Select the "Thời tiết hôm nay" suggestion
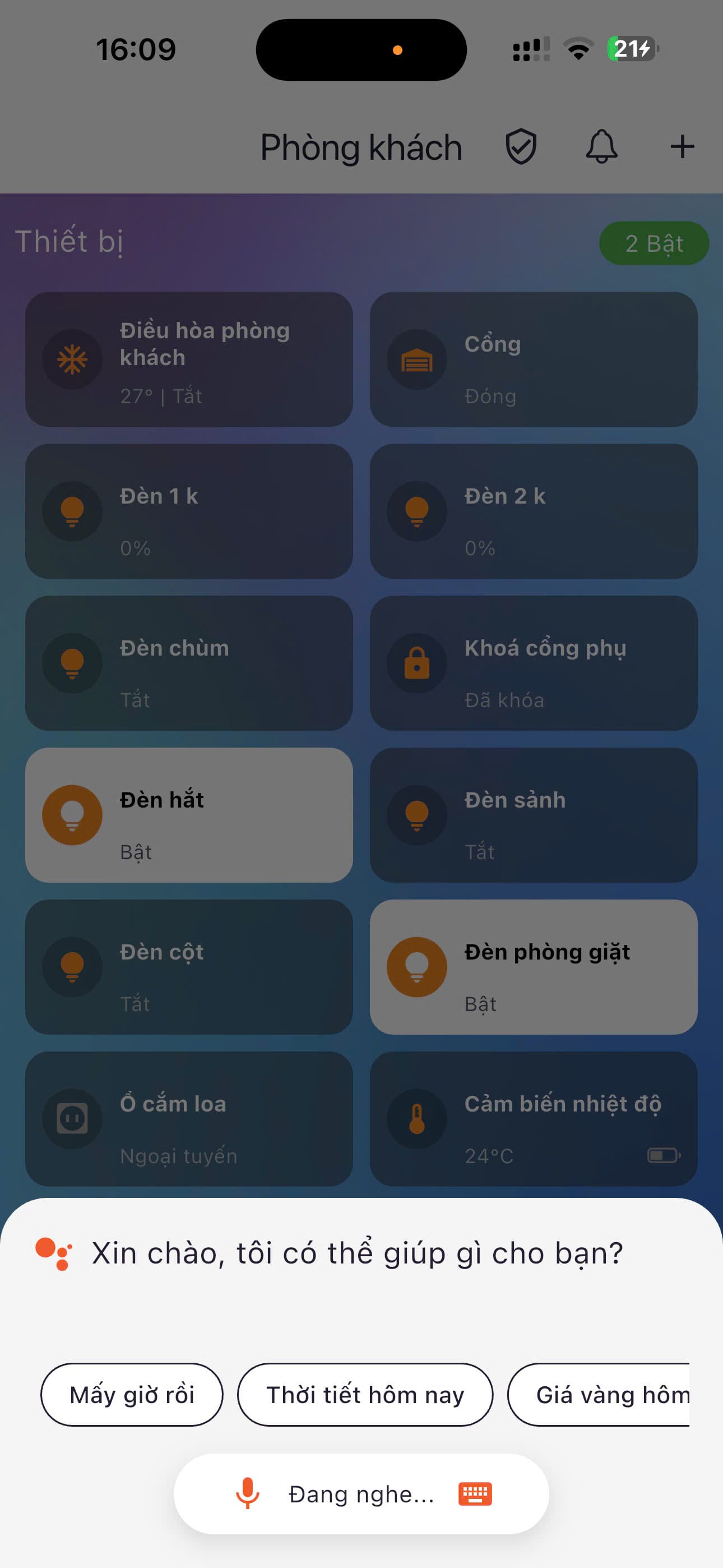The image size is (723, 1568). point(364,1394)
